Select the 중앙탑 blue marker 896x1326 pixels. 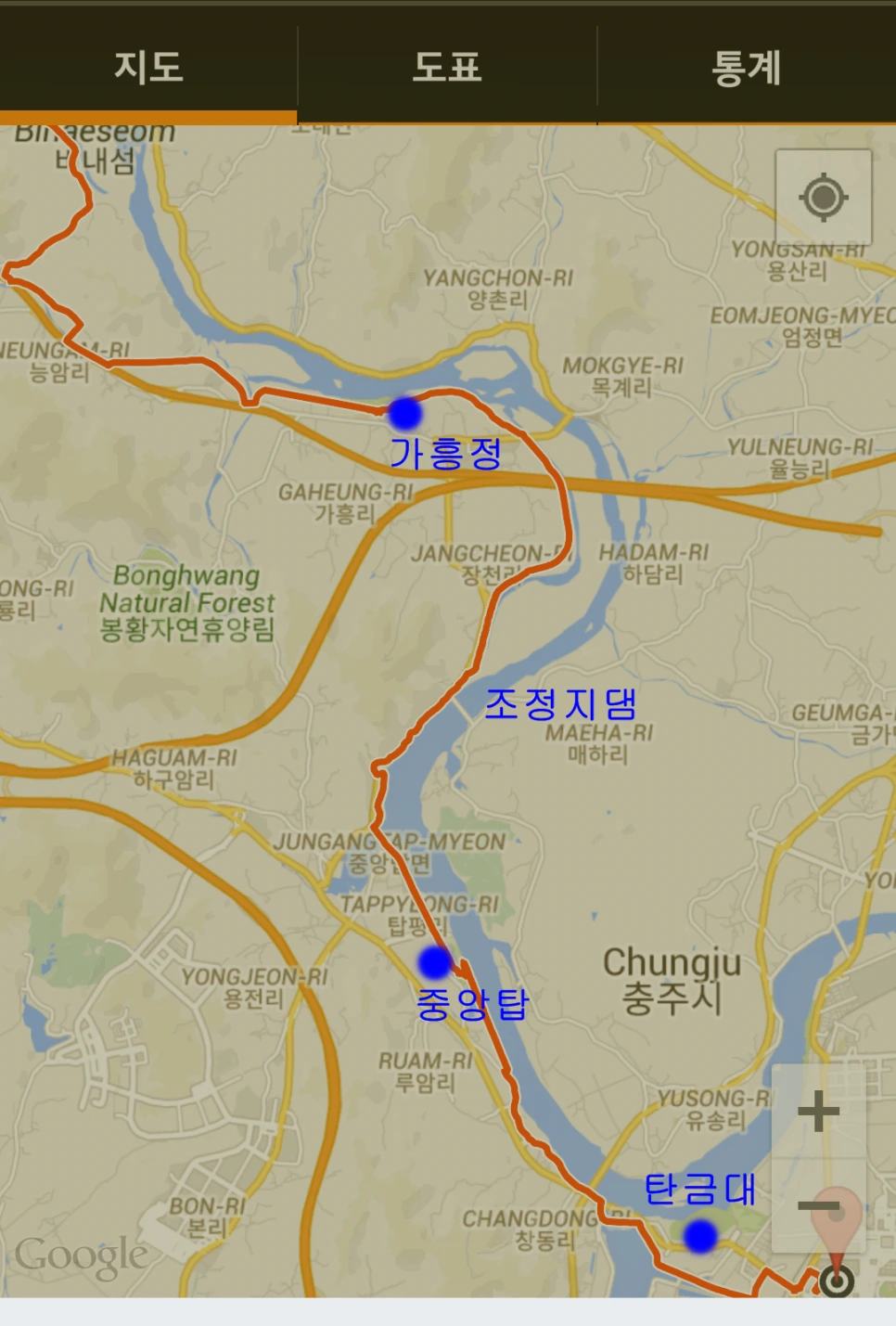coord(432,964)
